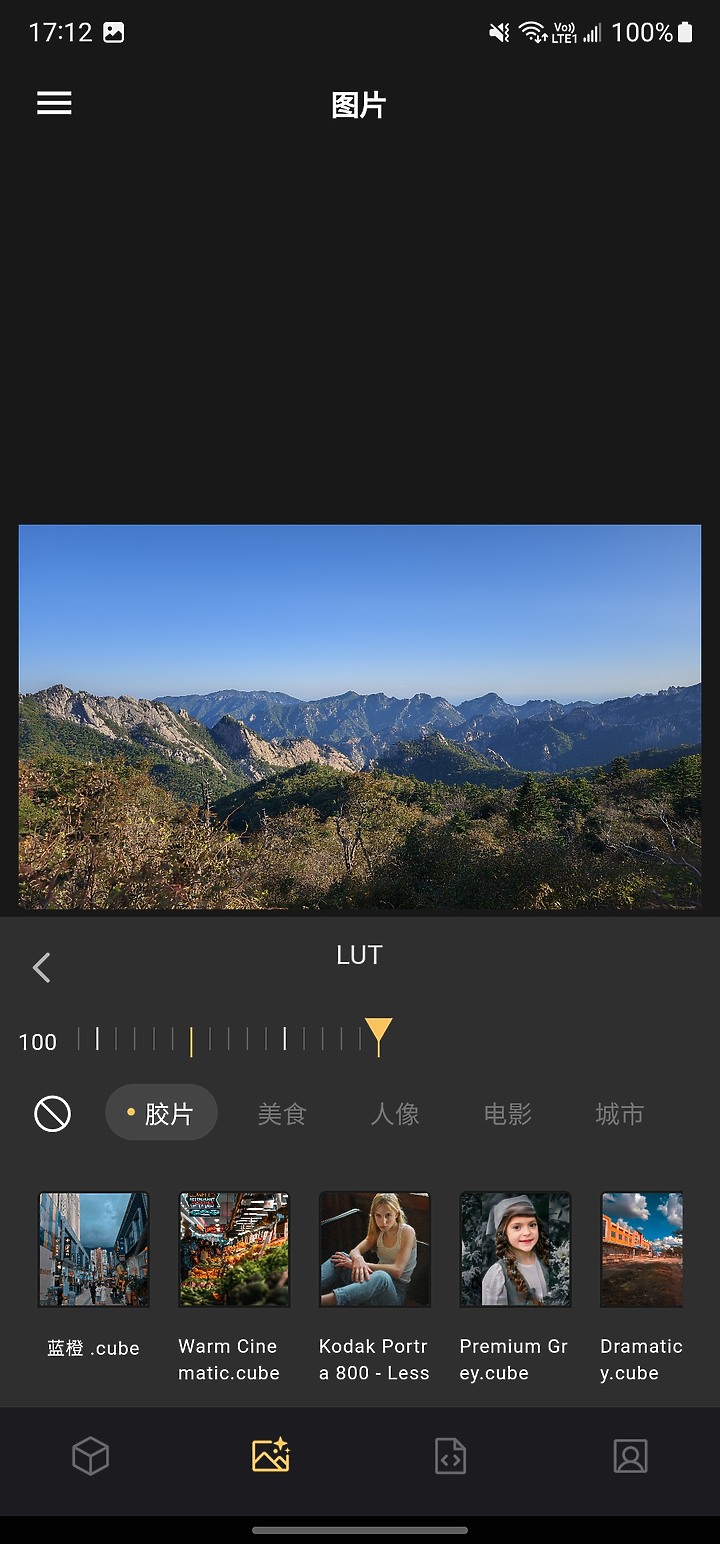720x1544 pixels.
Task: Switch to the 美食 category
Action: coord(281,1113)
